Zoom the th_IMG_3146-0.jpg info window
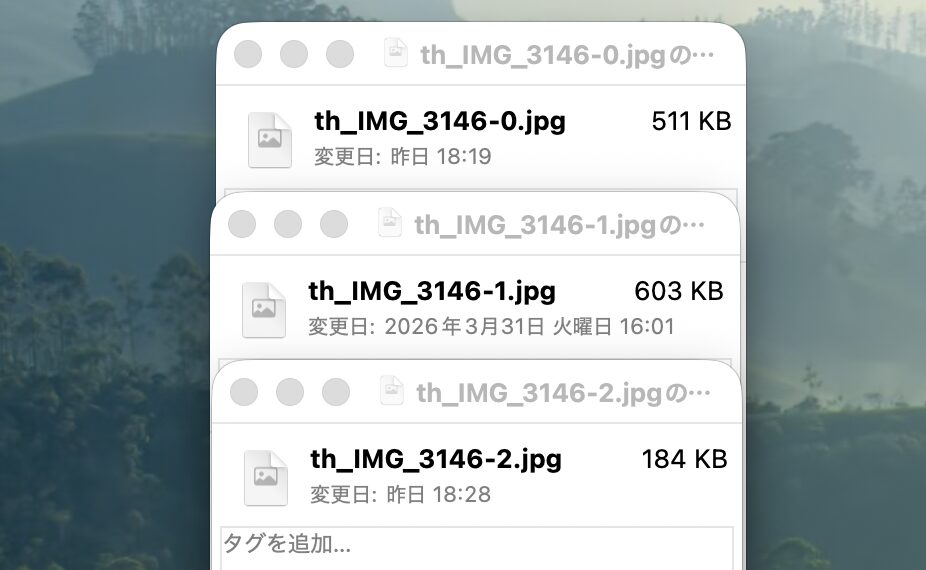 (x=340, y=54)
